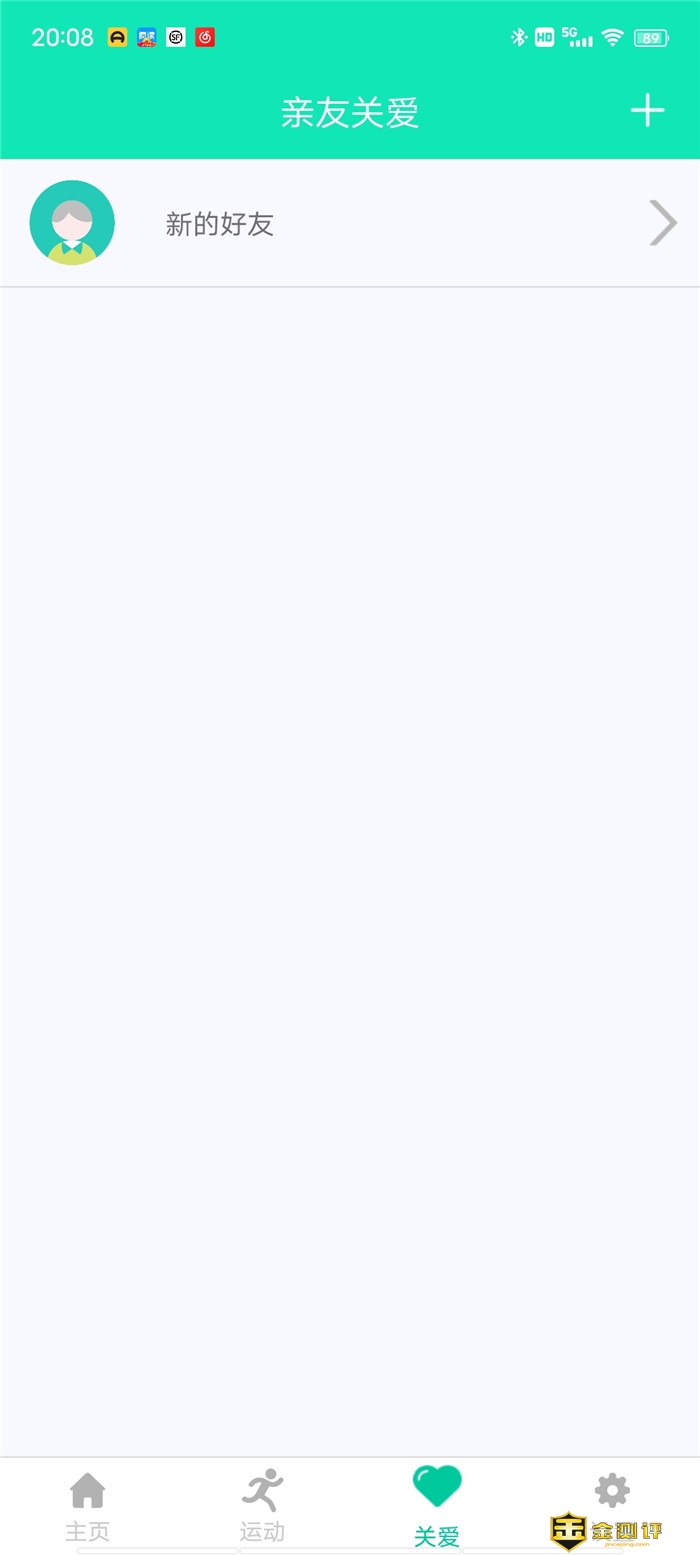
Task: Open the 新的好友 row
Action: coord(350,224)
